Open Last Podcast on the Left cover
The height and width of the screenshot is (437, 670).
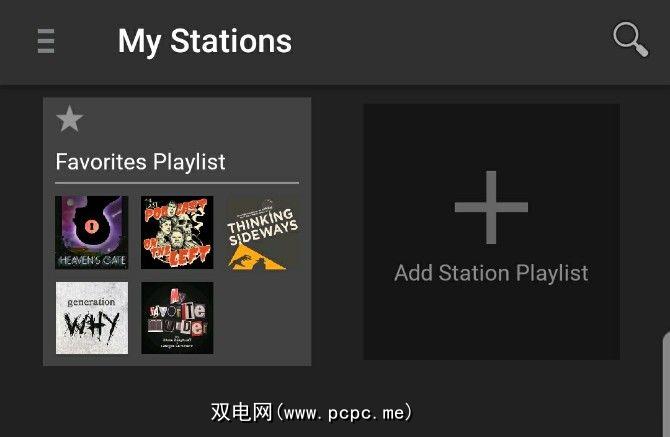(x=177, y=232)
